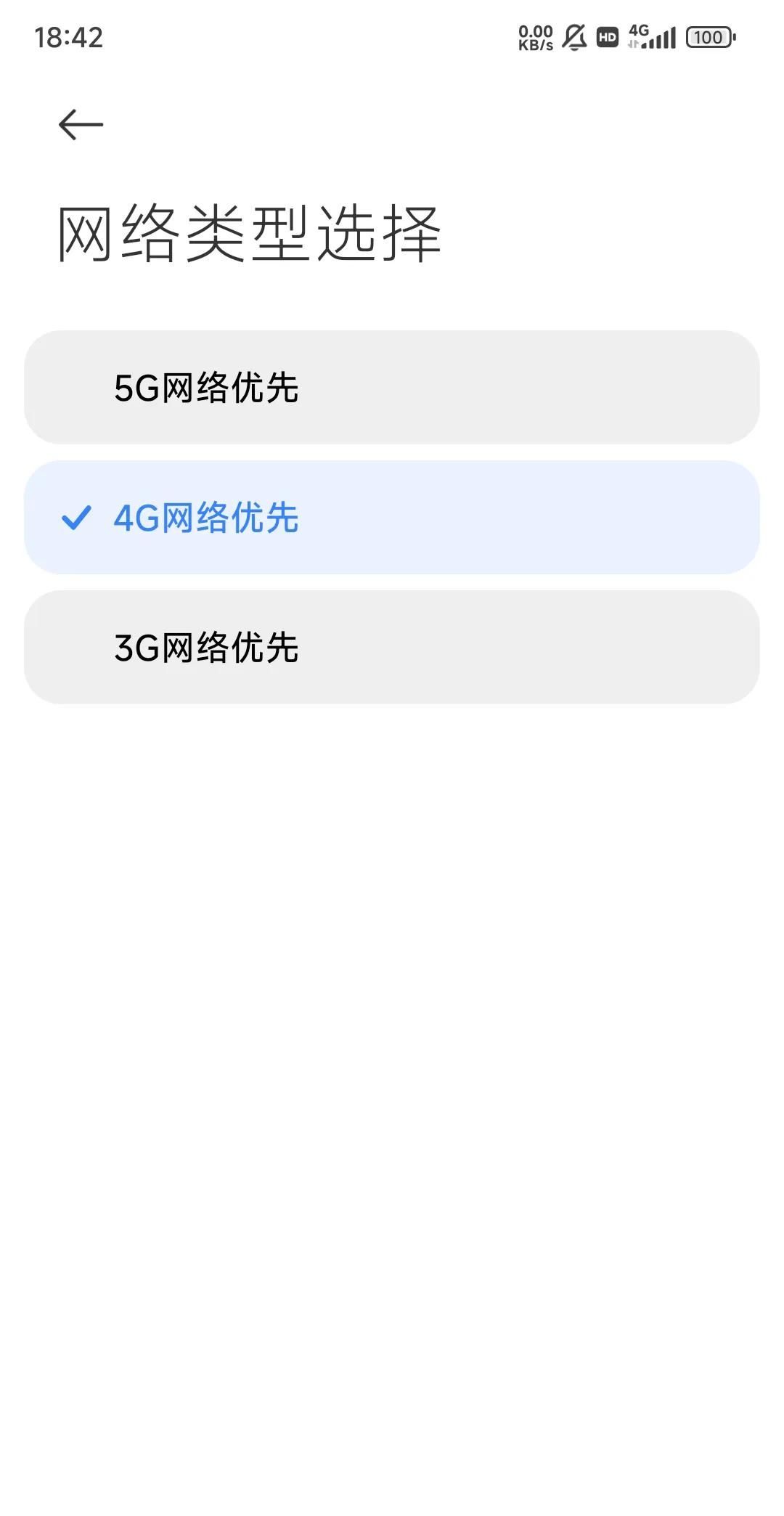Tap the muted notifications bell icon
Viewport: 784px width, 1516px height.
pos(574,36)
